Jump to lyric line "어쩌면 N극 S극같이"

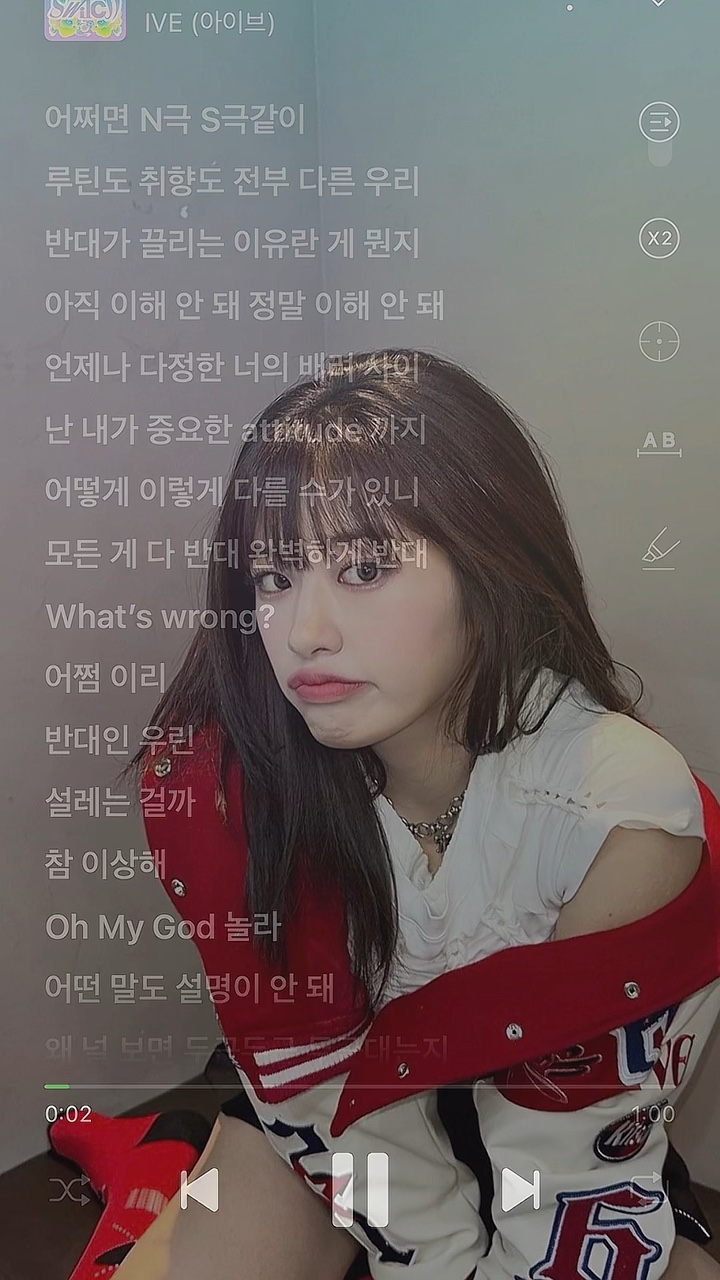tap(175, 119)
